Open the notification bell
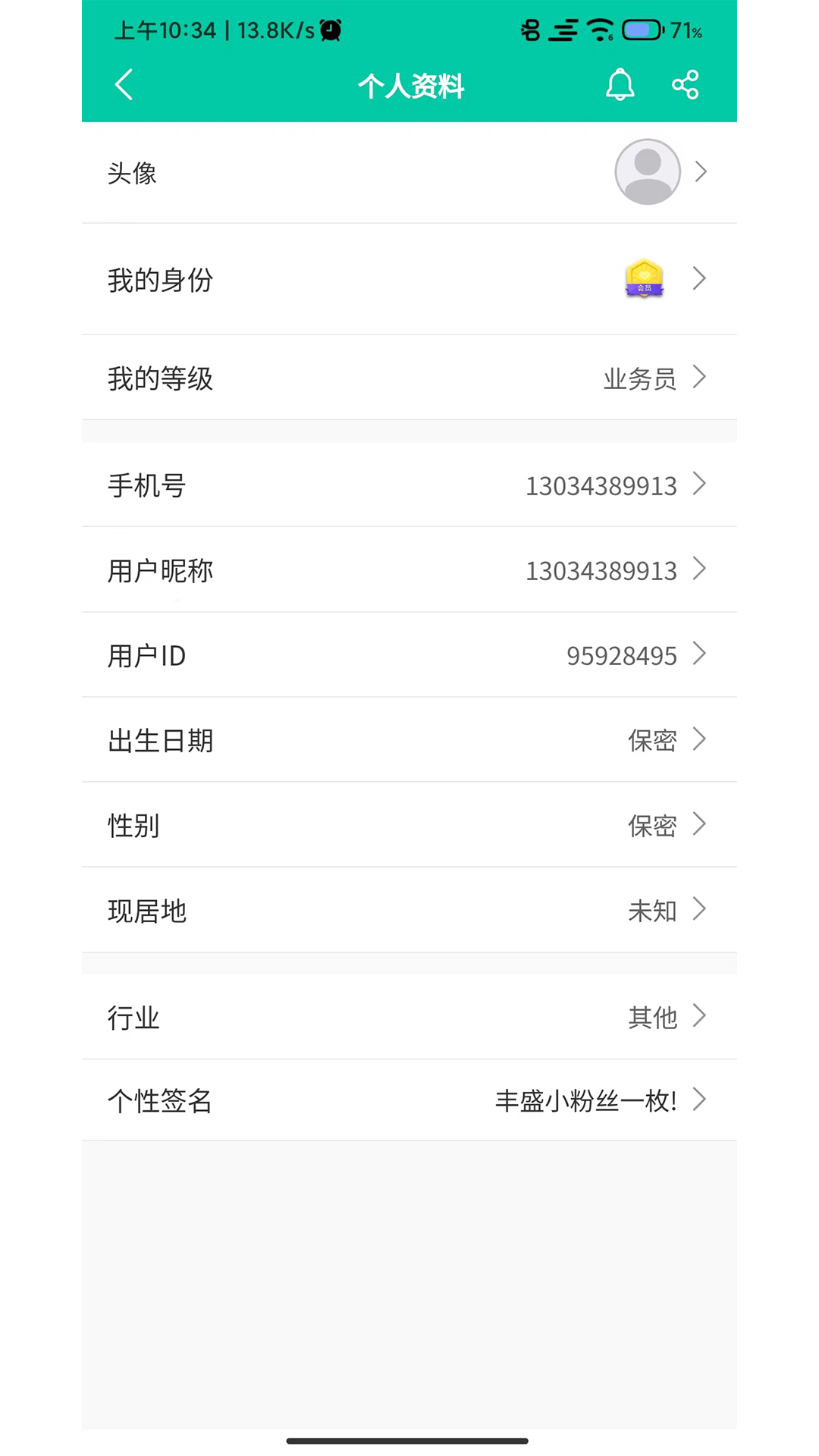819x1456 pixels. [620, 85]
